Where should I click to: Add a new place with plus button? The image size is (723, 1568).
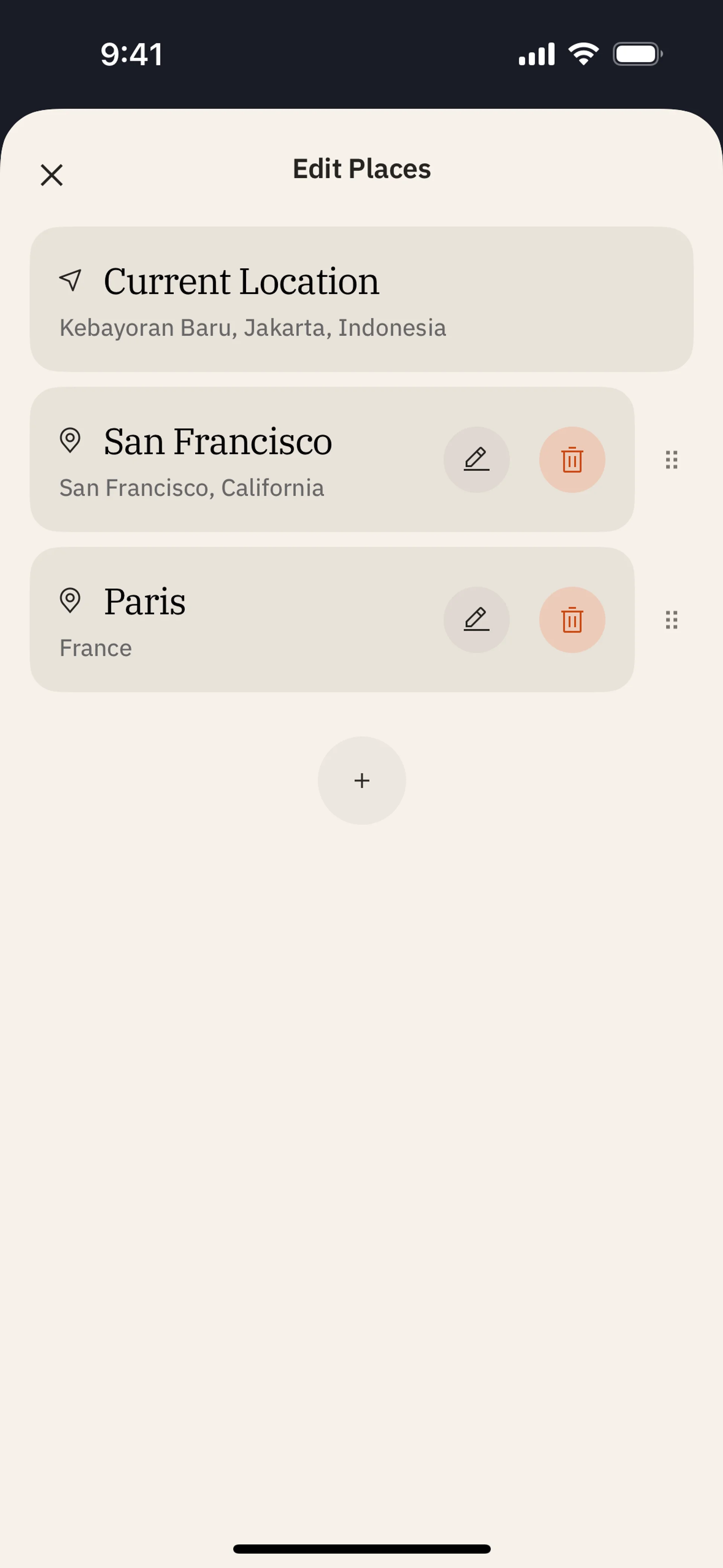(x=361, y=780)
